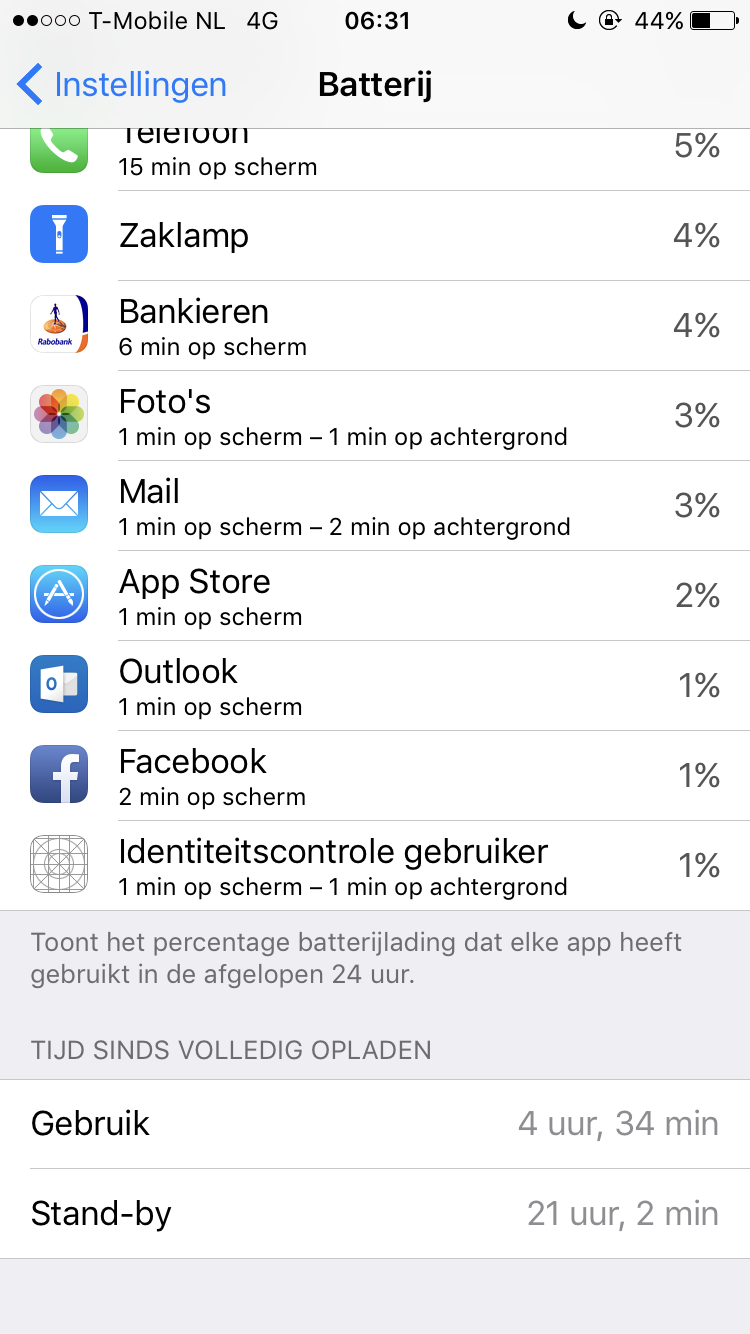
Task: Select the Identiteitscontrole gebruiker row
Action: (375, 866)
